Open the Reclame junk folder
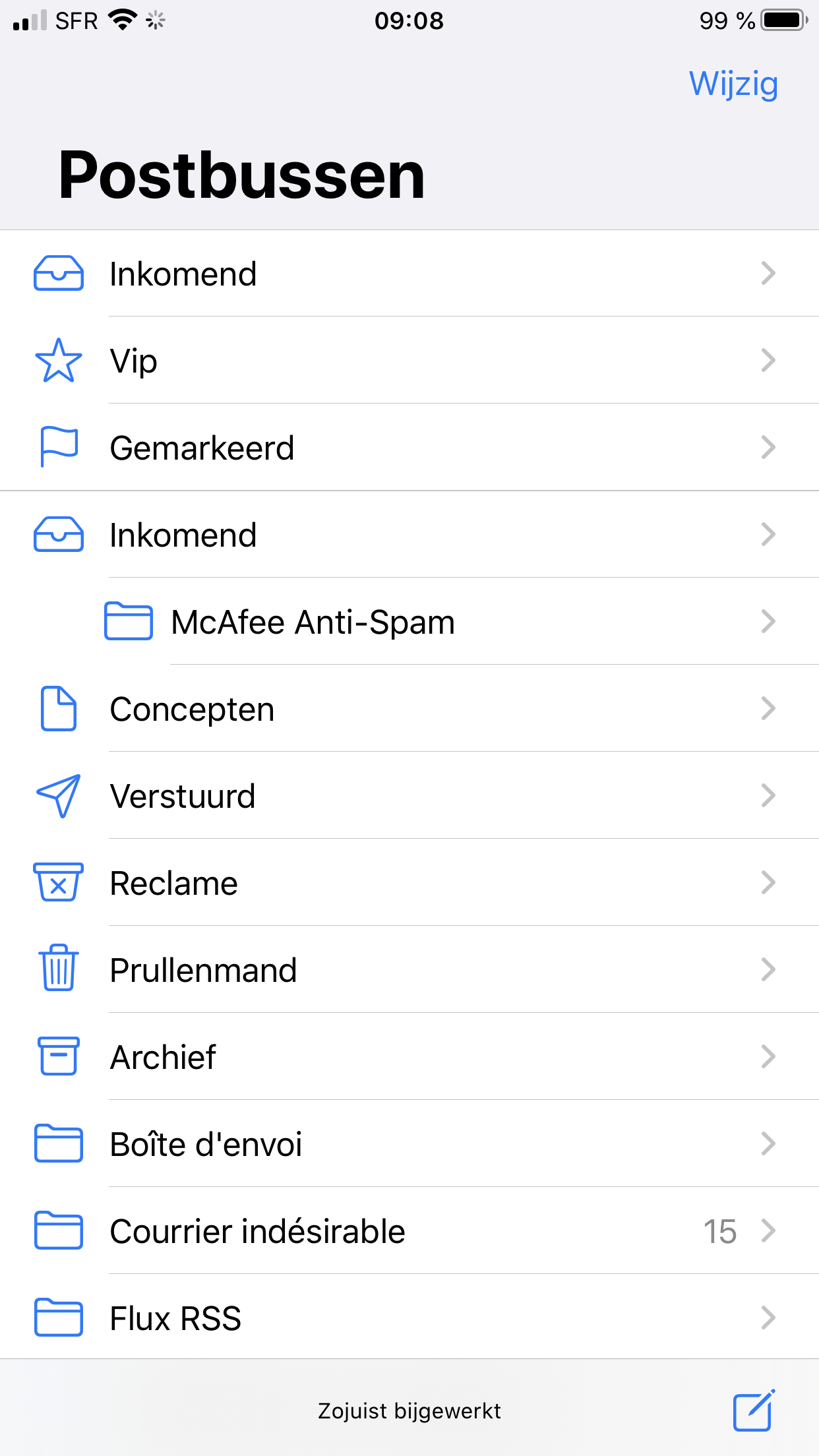Screen dimensions: 819x1456 pyautogui.click(x=409, y=883)
